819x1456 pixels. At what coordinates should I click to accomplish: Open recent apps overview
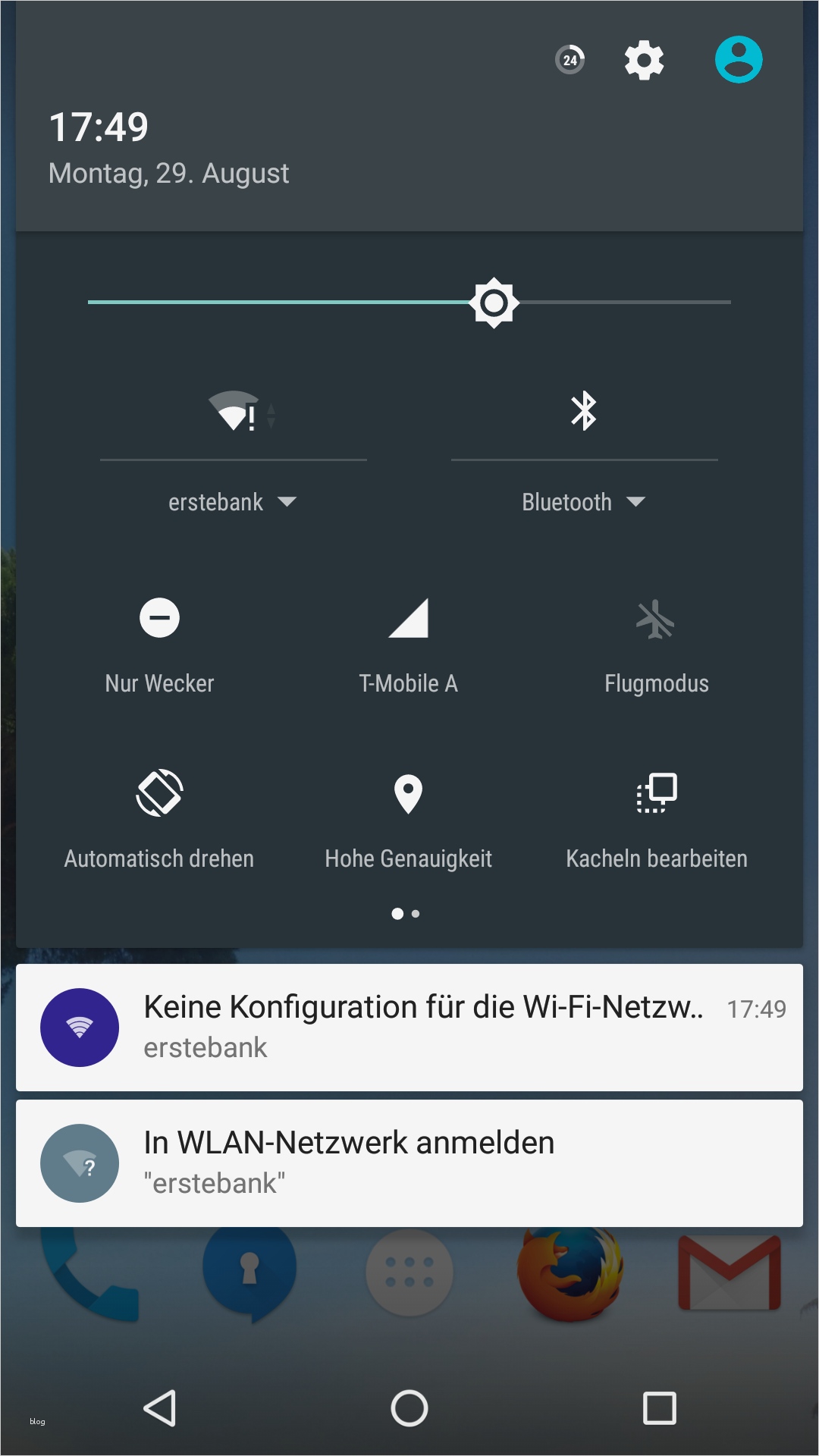[x=659, y=1408]
